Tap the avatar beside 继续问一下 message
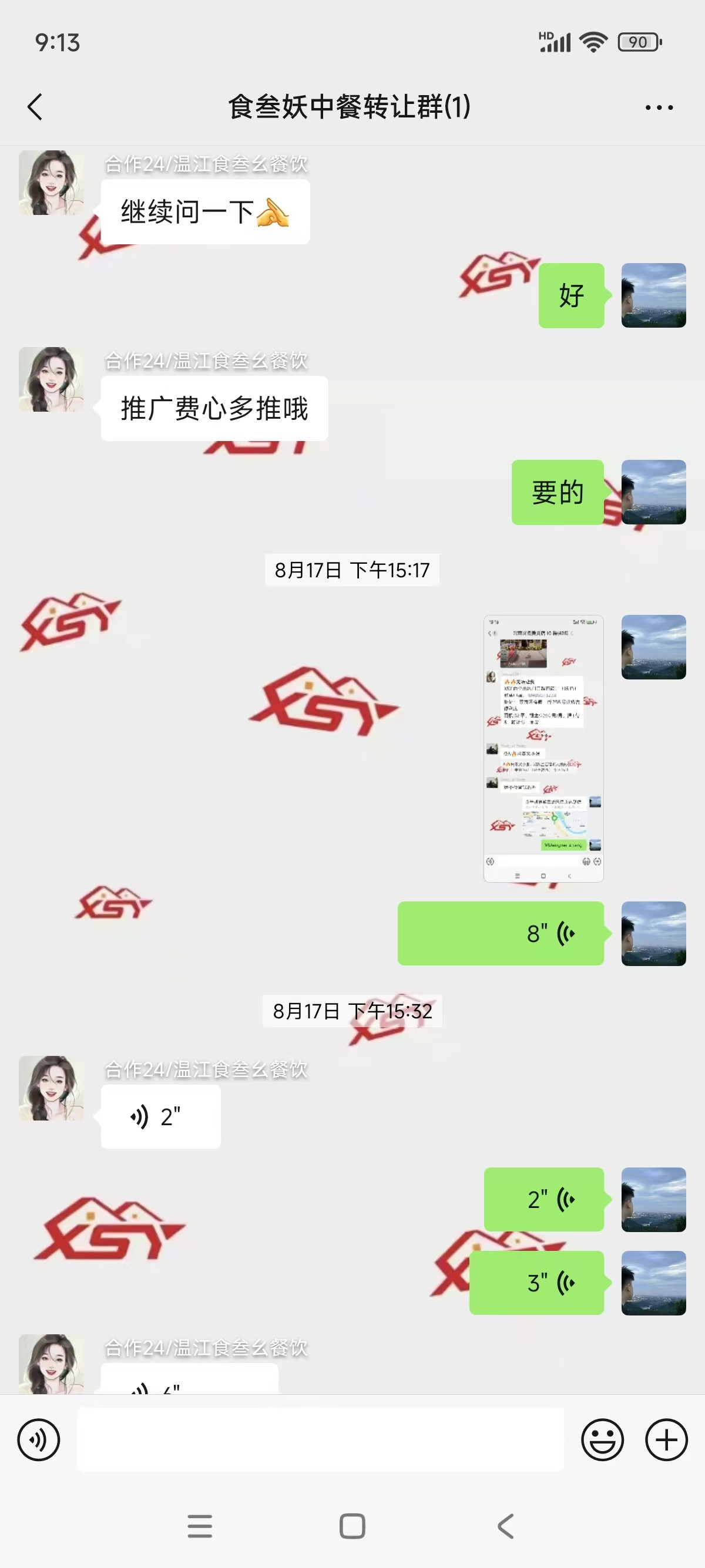This screenshot has width=705, height=1568. pyautogui.click(x=51, y=183)
